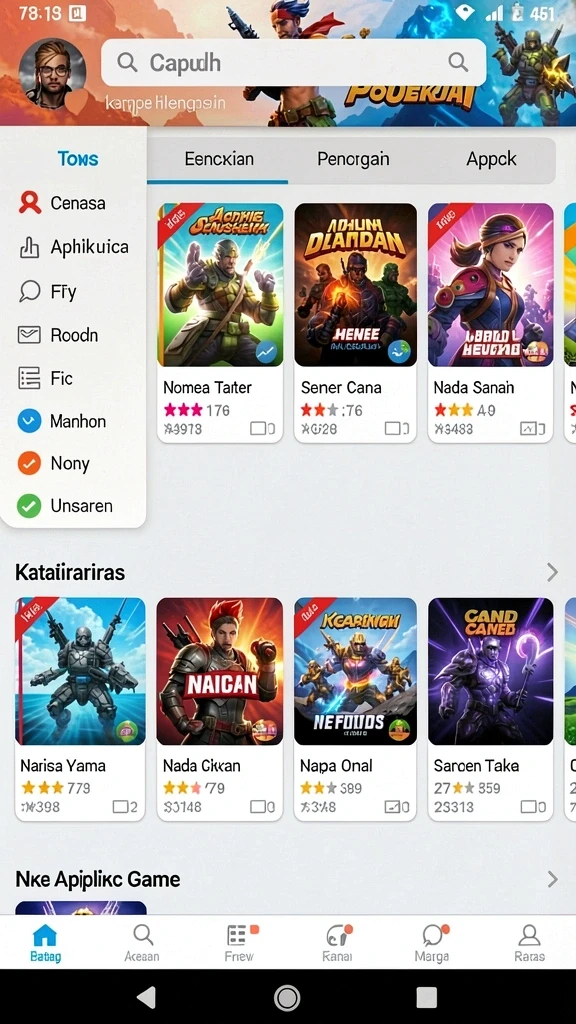
Task: Open the Narisa Yama game card
Action: (80, 709)
